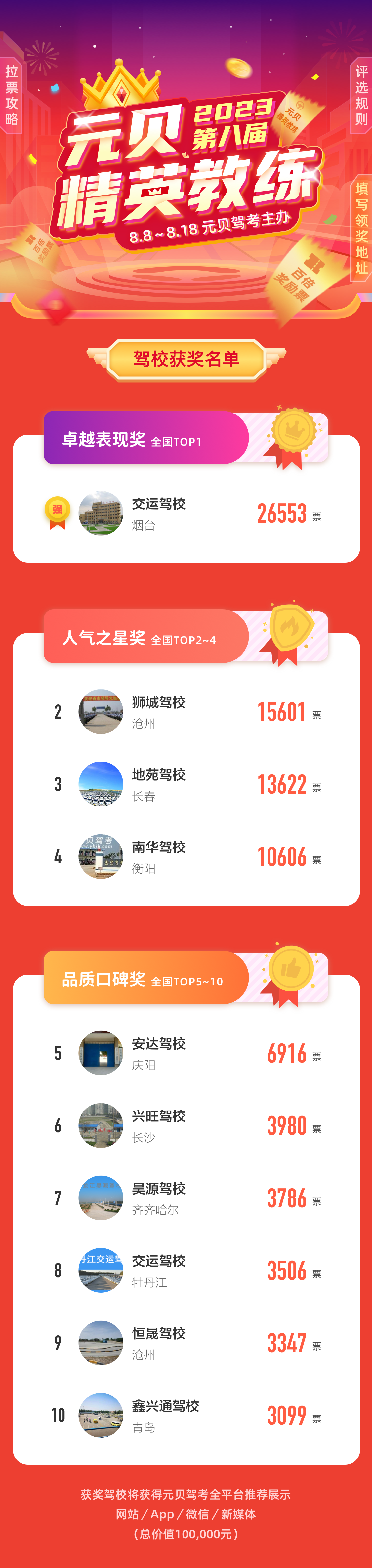This screenshot has height=1568, width=372.
Task: Open 南华驾校 衡阳 entry
Action: 186,856
